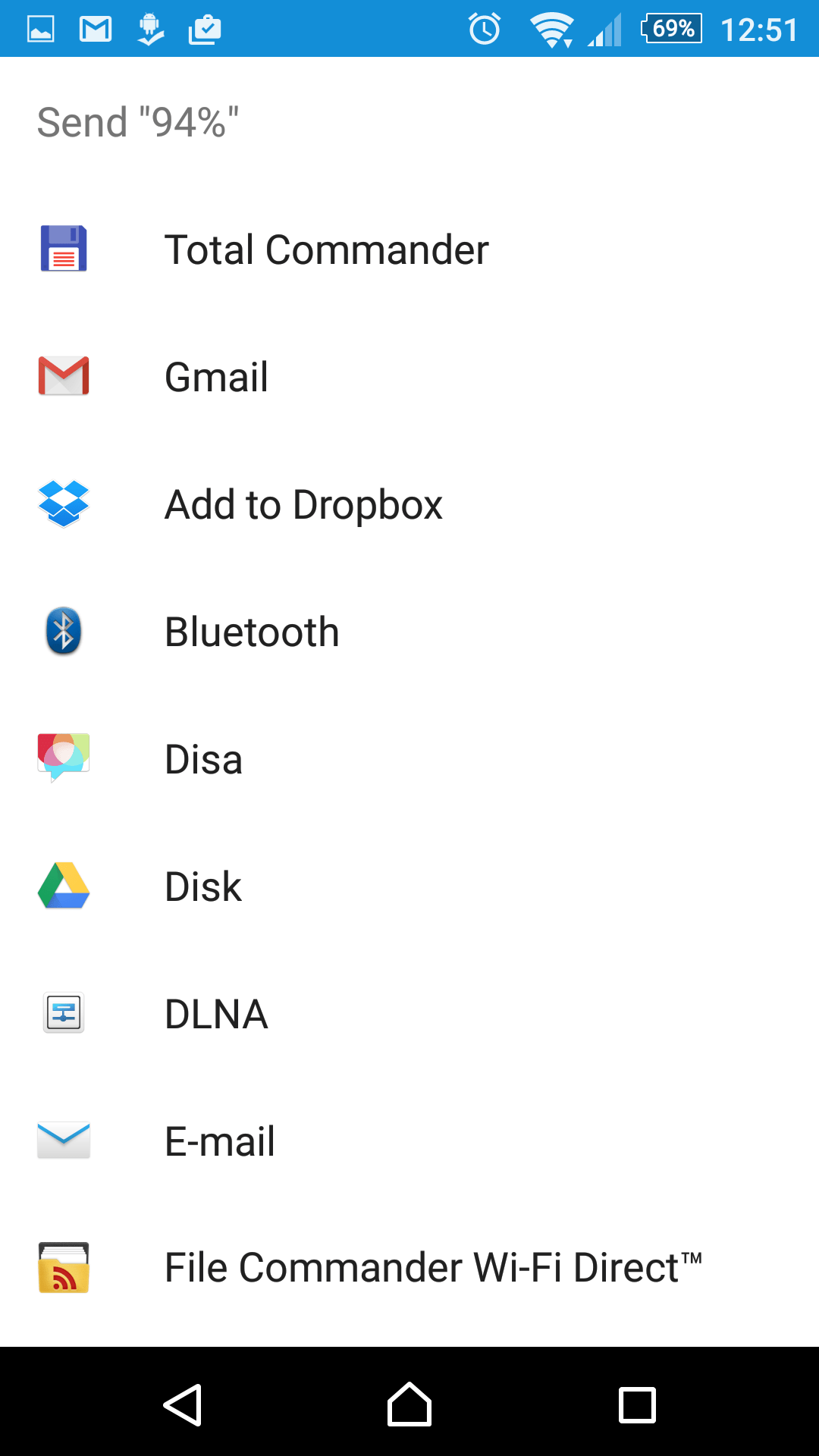The height and width of the screenshot is (1456, 819).
Task: Share the file through Gmail
Action: pyautogui.click(x=409, y=376)
